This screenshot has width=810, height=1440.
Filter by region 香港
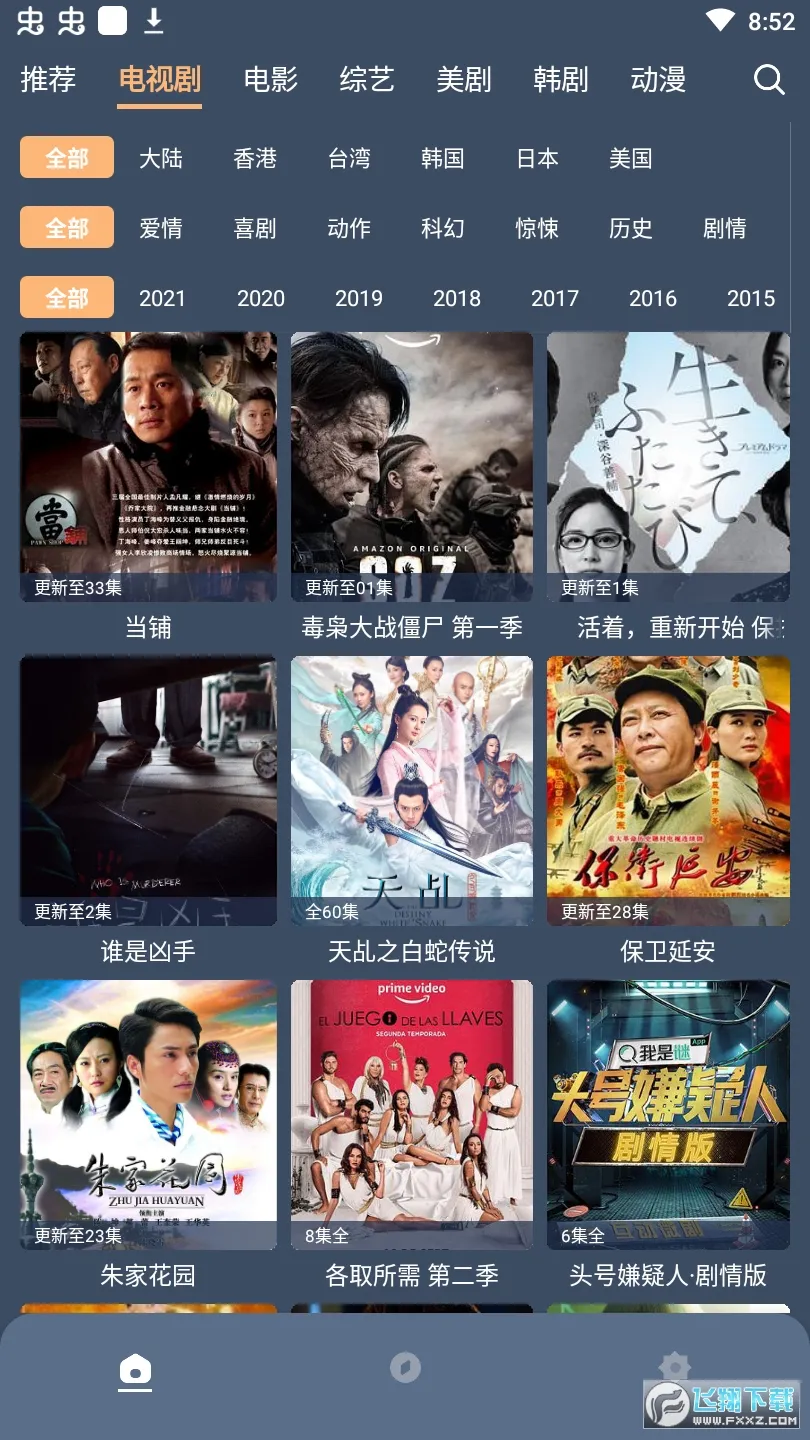point(255,158)
